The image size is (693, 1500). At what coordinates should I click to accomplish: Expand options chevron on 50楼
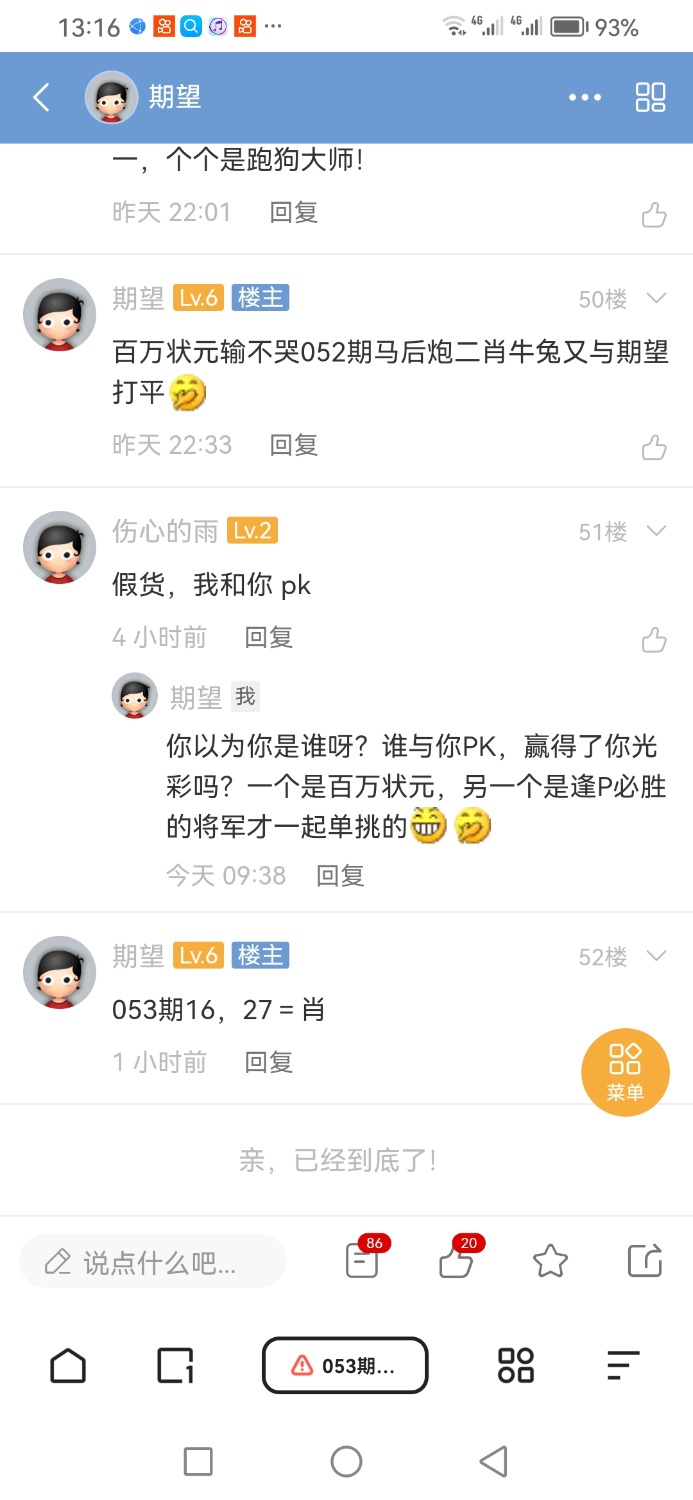click(x=657, y=298)
